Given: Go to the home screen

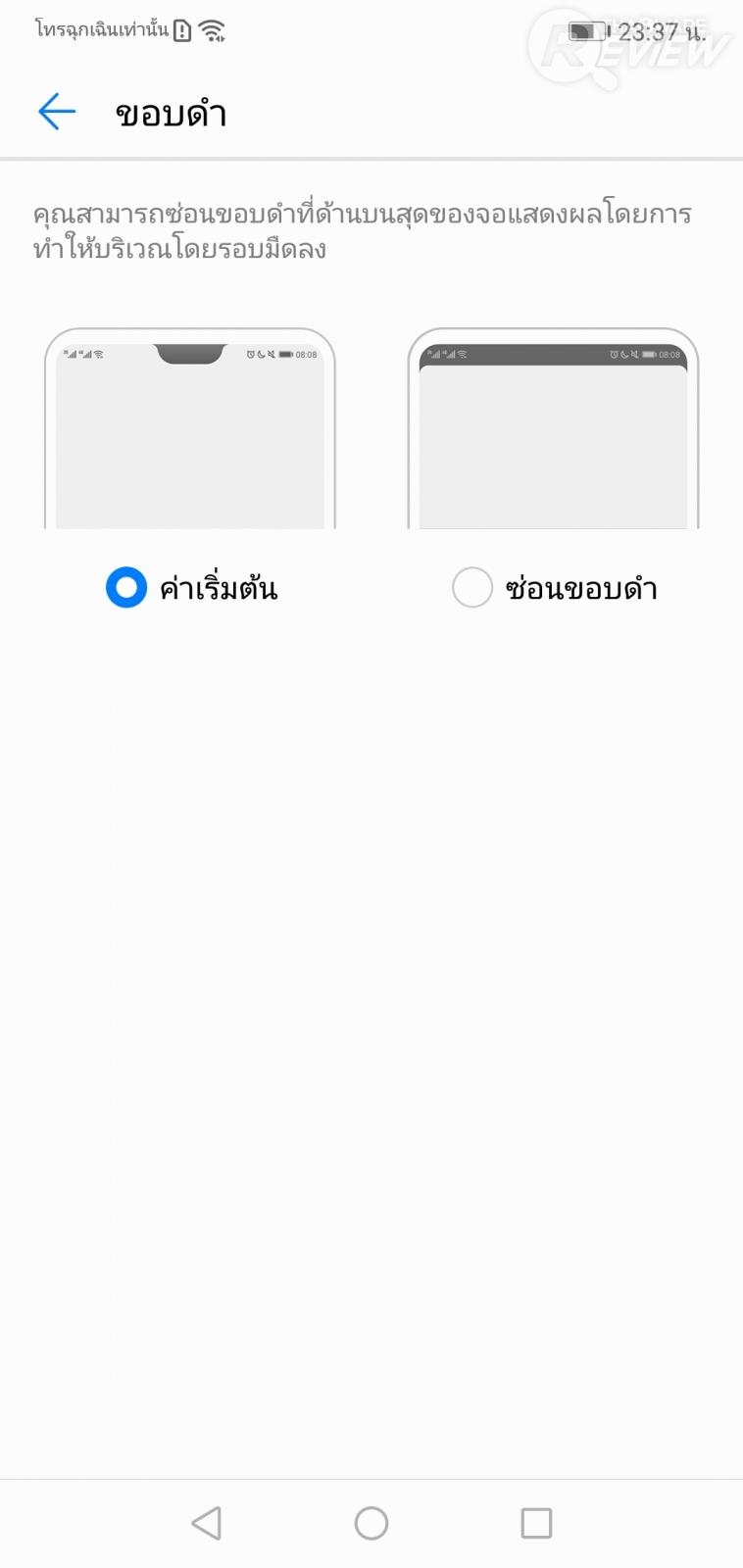Looking at the screenshot, I should point(371,1523).
